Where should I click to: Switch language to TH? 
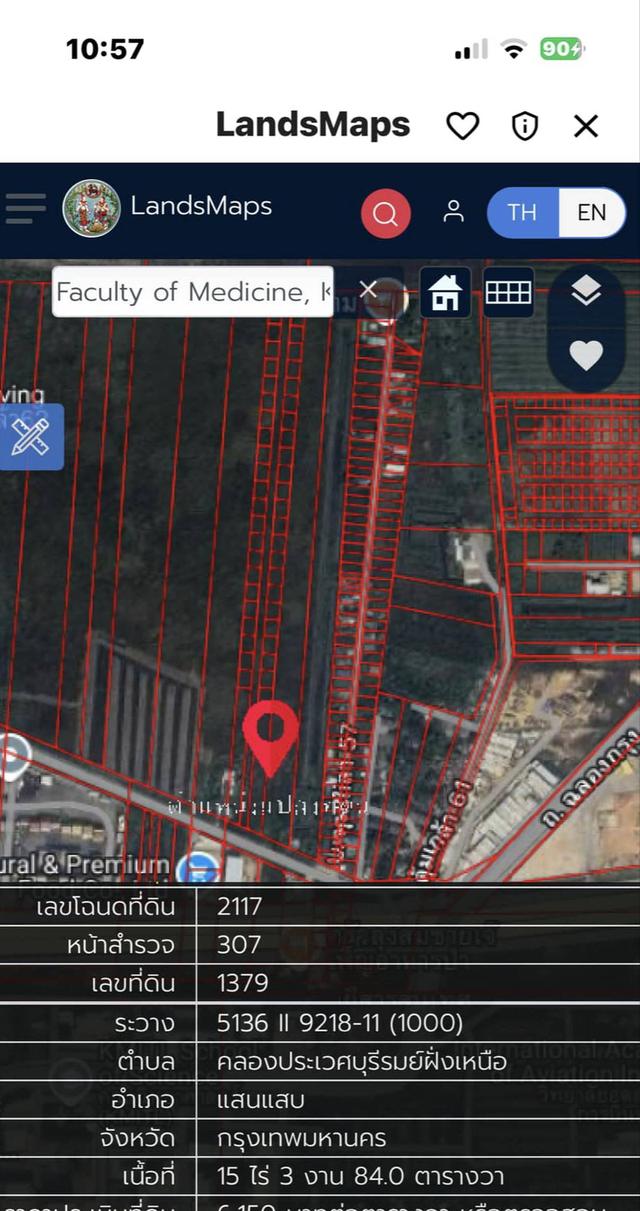point(522,213)
